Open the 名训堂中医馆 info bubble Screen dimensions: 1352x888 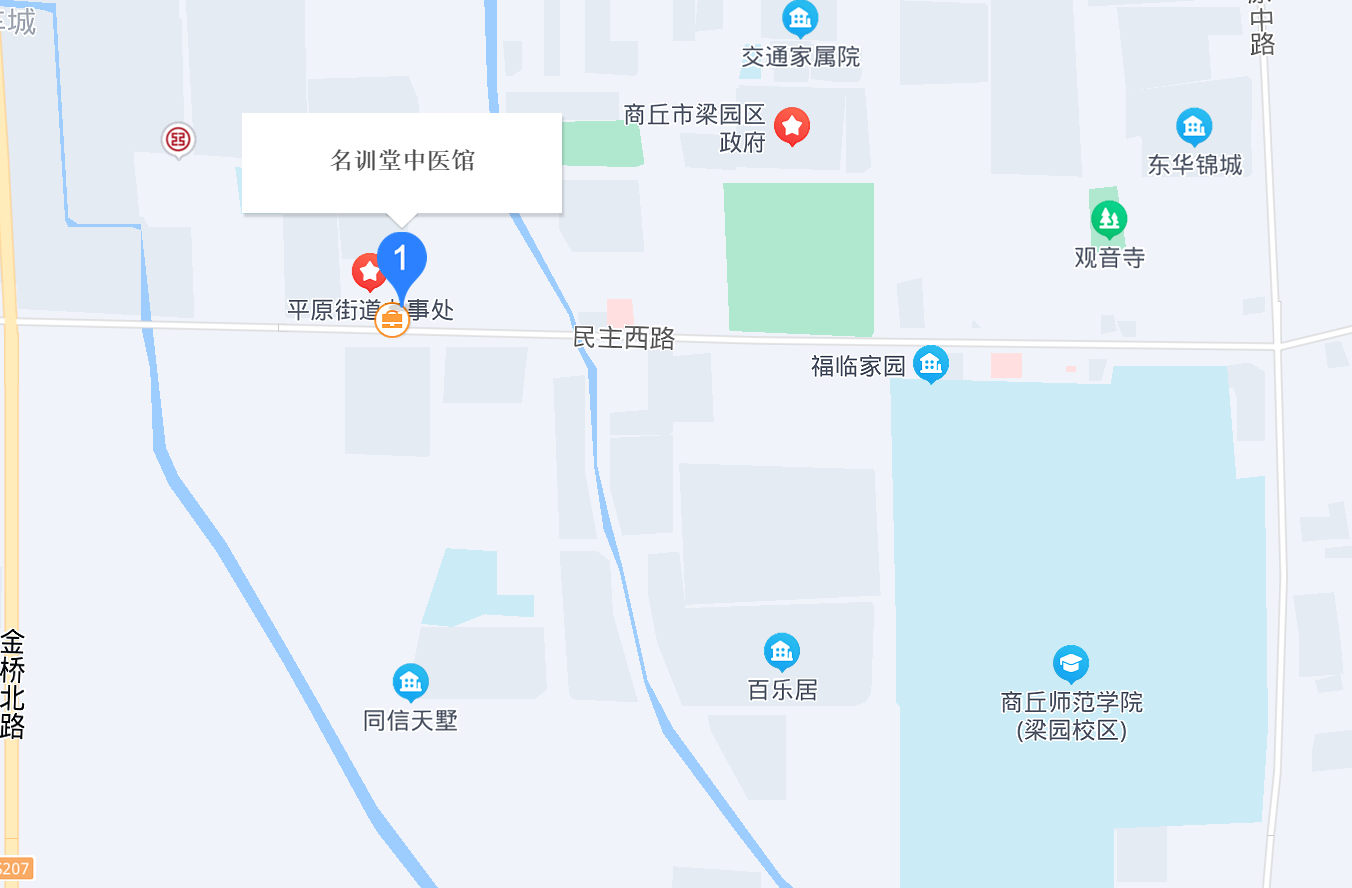402,162
